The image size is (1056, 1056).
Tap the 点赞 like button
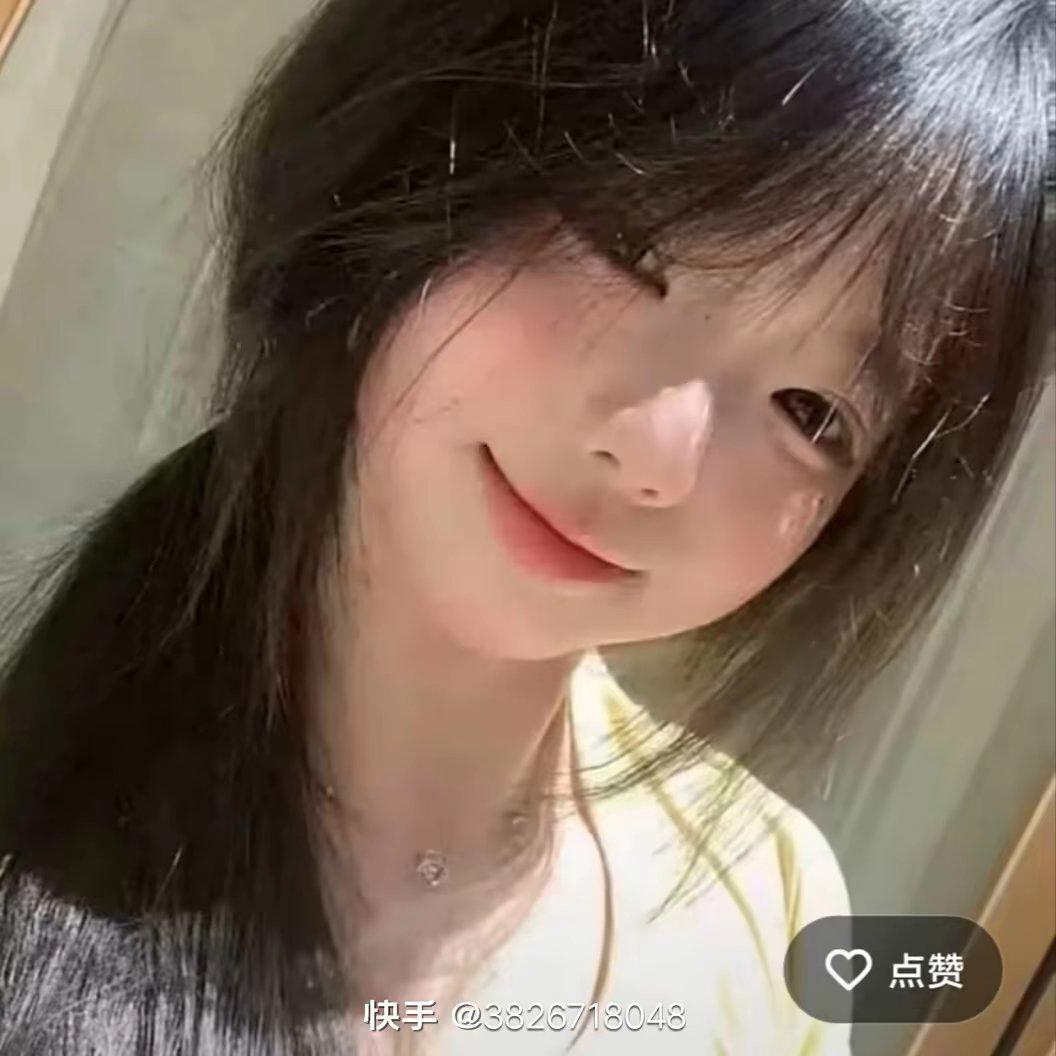893,969
